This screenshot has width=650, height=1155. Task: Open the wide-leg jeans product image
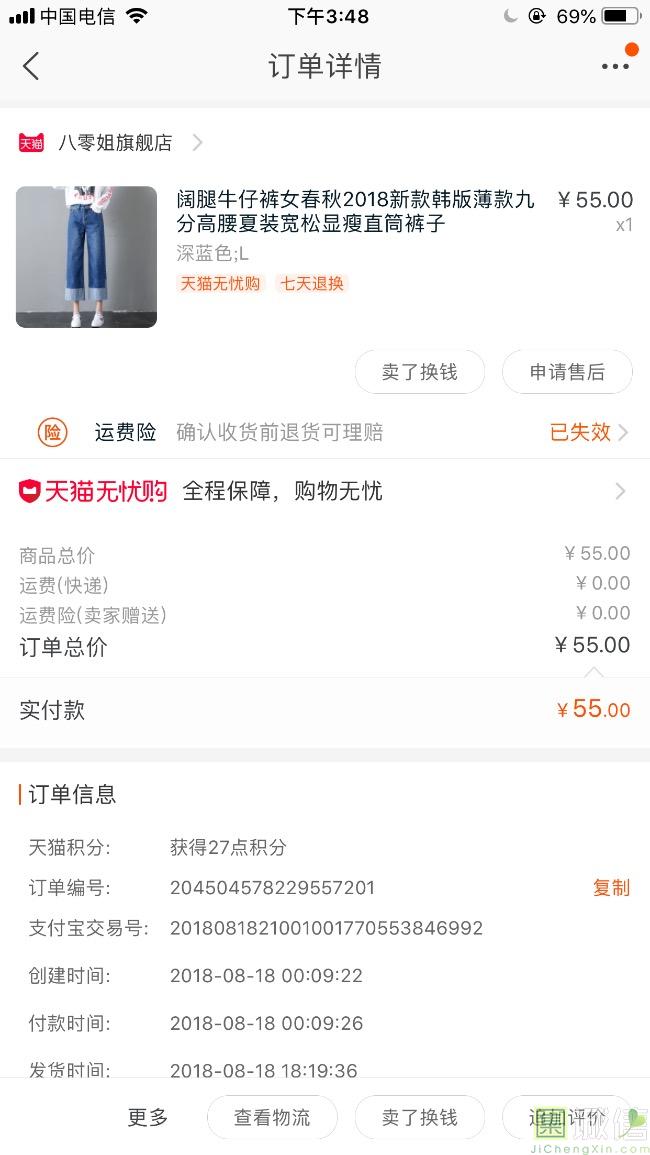[x=86, y=256]
